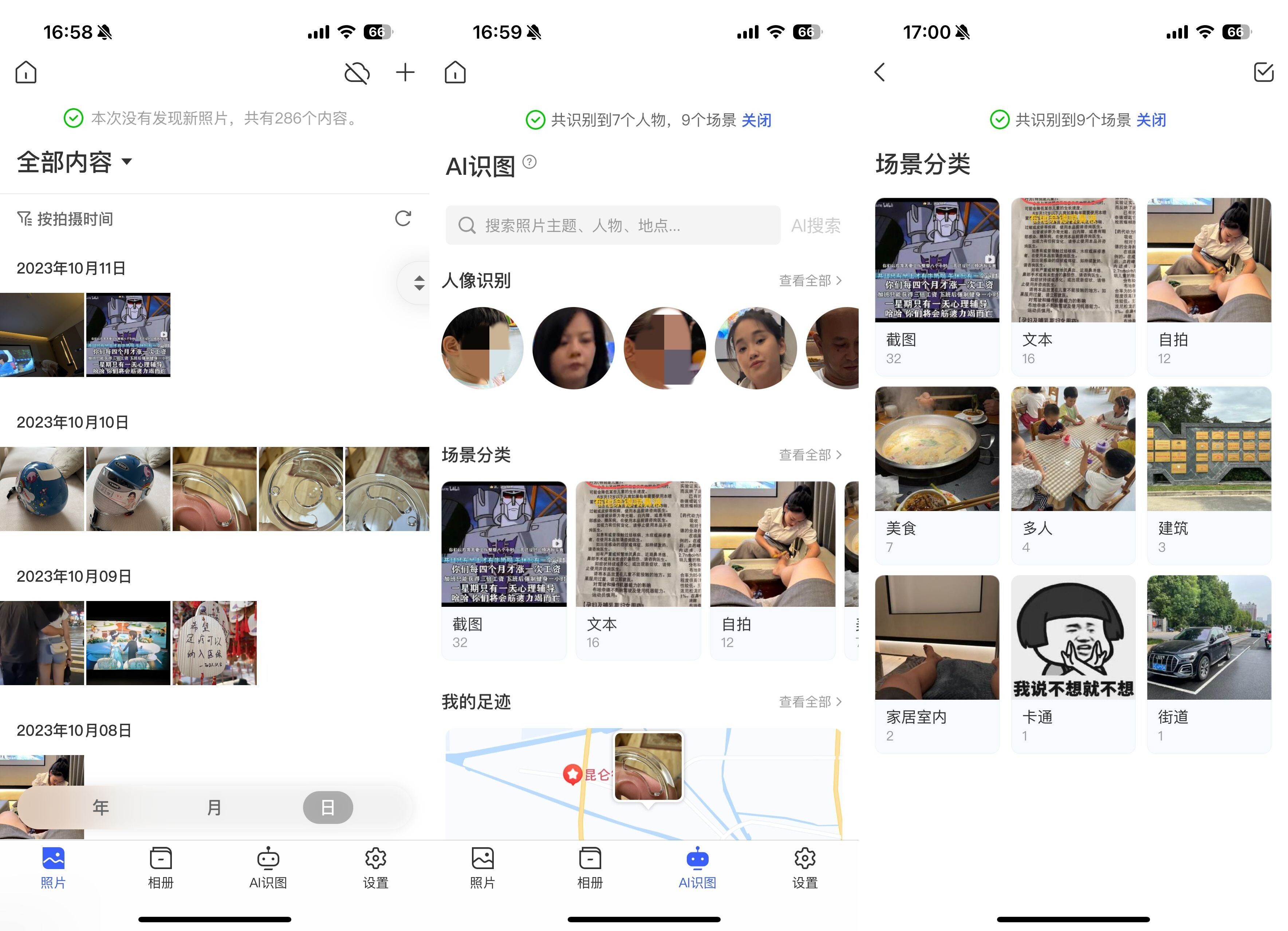View all under 我的足迹
Screen dimensions: 1288x931
[x=810, y=702]
